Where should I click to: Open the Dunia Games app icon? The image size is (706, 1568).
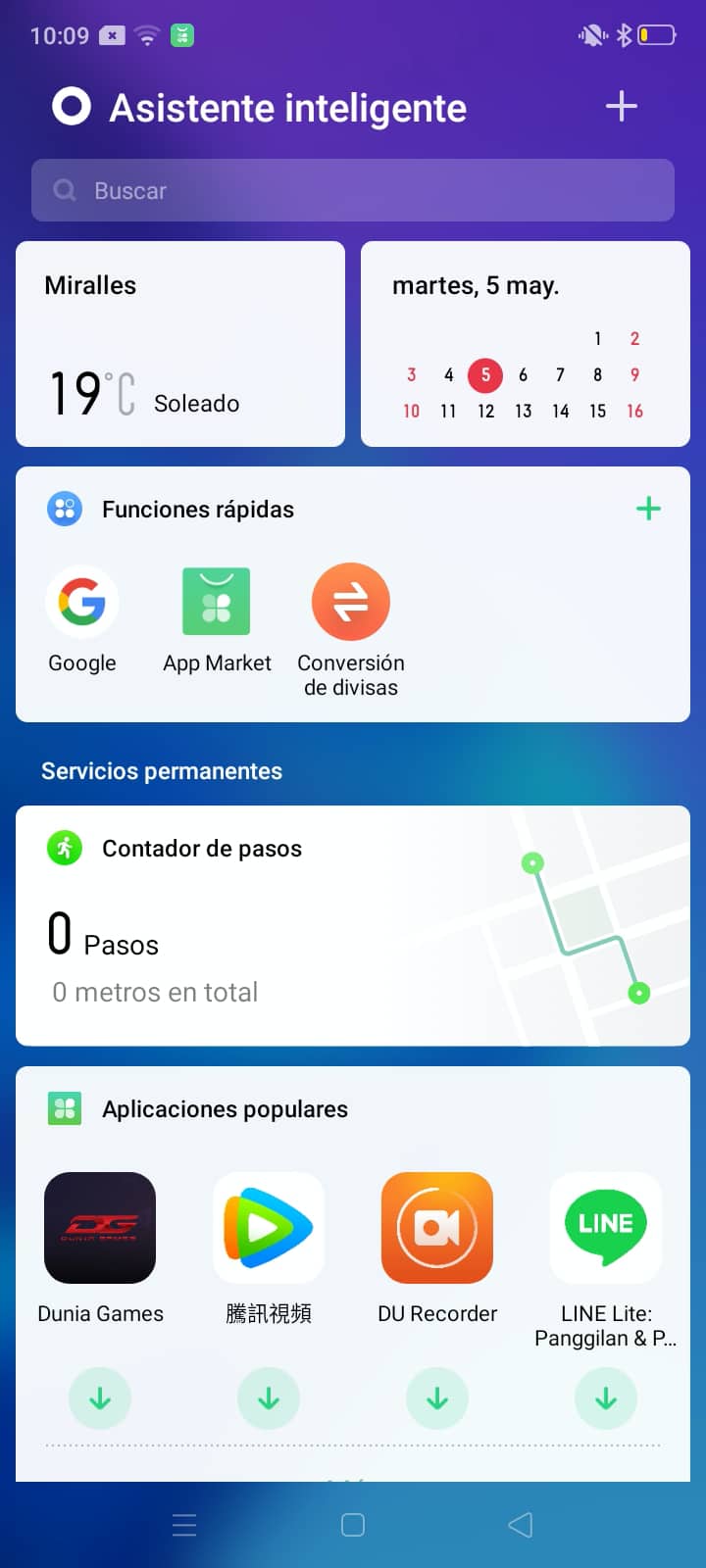click(100, 1228)
